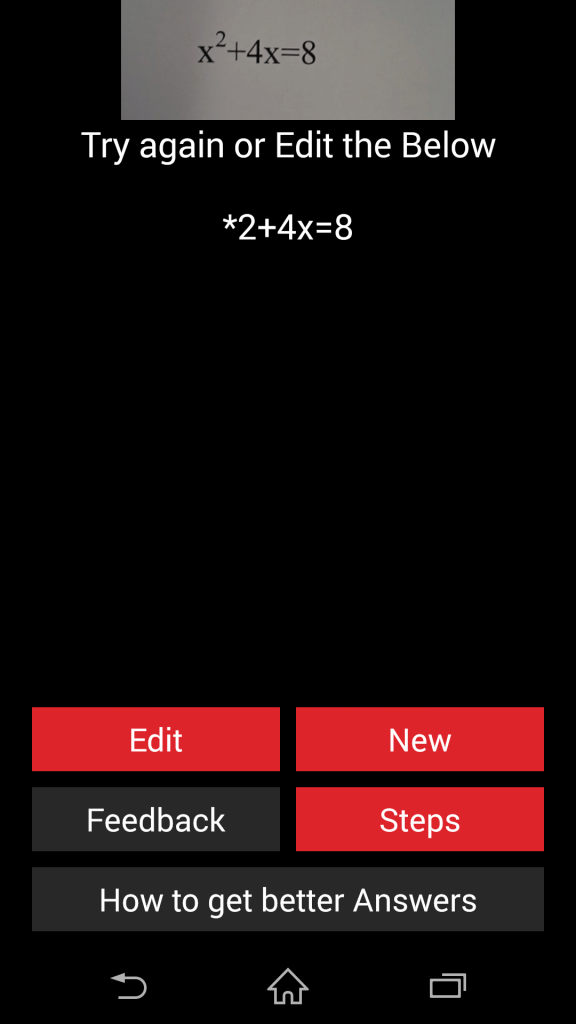Image resolution: width=576 pixels, height=1024 pixels.
Task: Start a New equation scan
Action: [x=419, y=739]
